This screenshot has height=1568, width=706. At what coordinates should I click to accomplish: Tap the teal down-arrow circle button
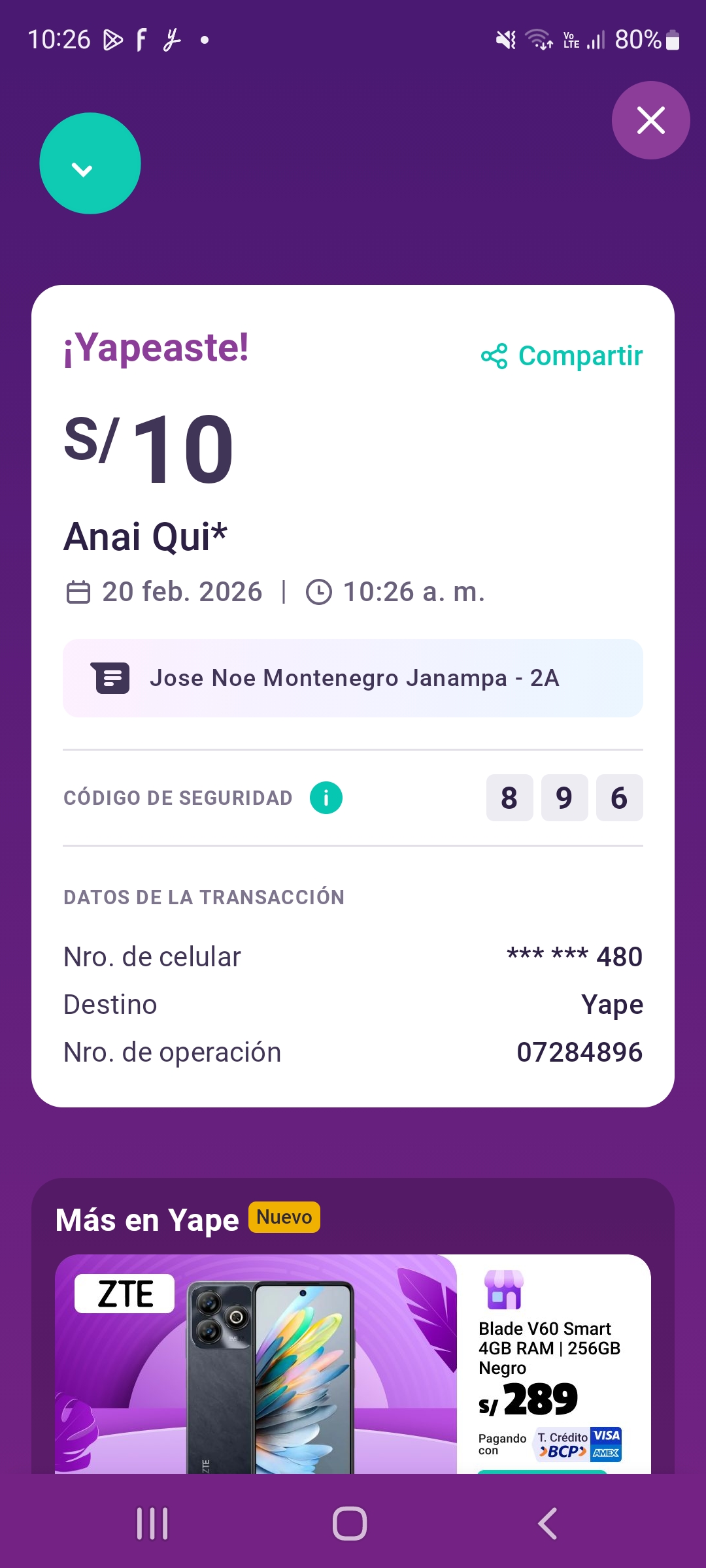pyautogui.click(x=90, y=163)
